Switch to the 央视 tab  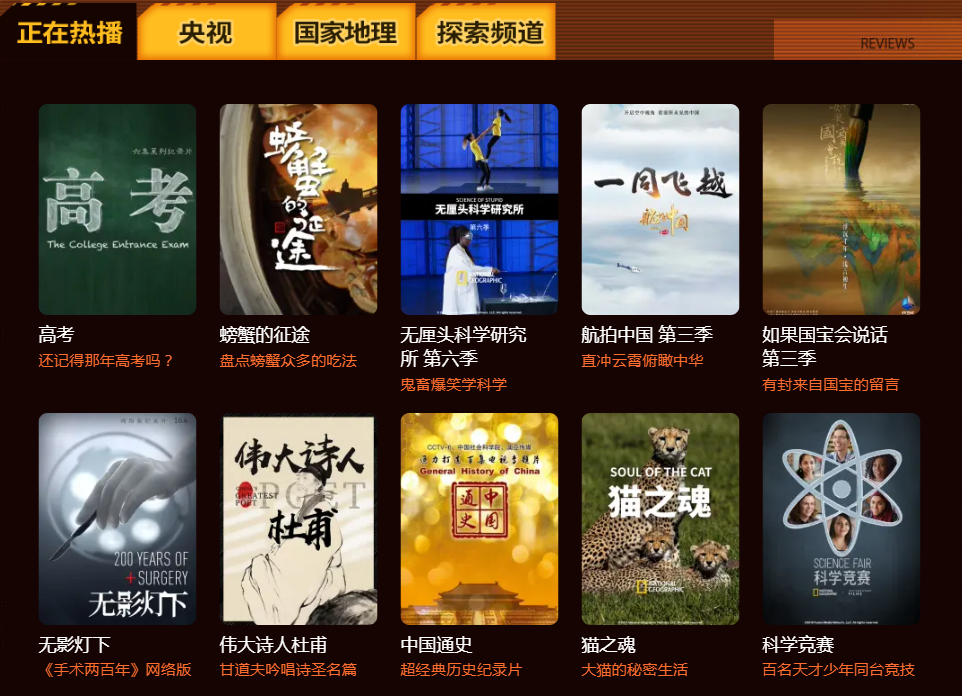pos(205,32)
